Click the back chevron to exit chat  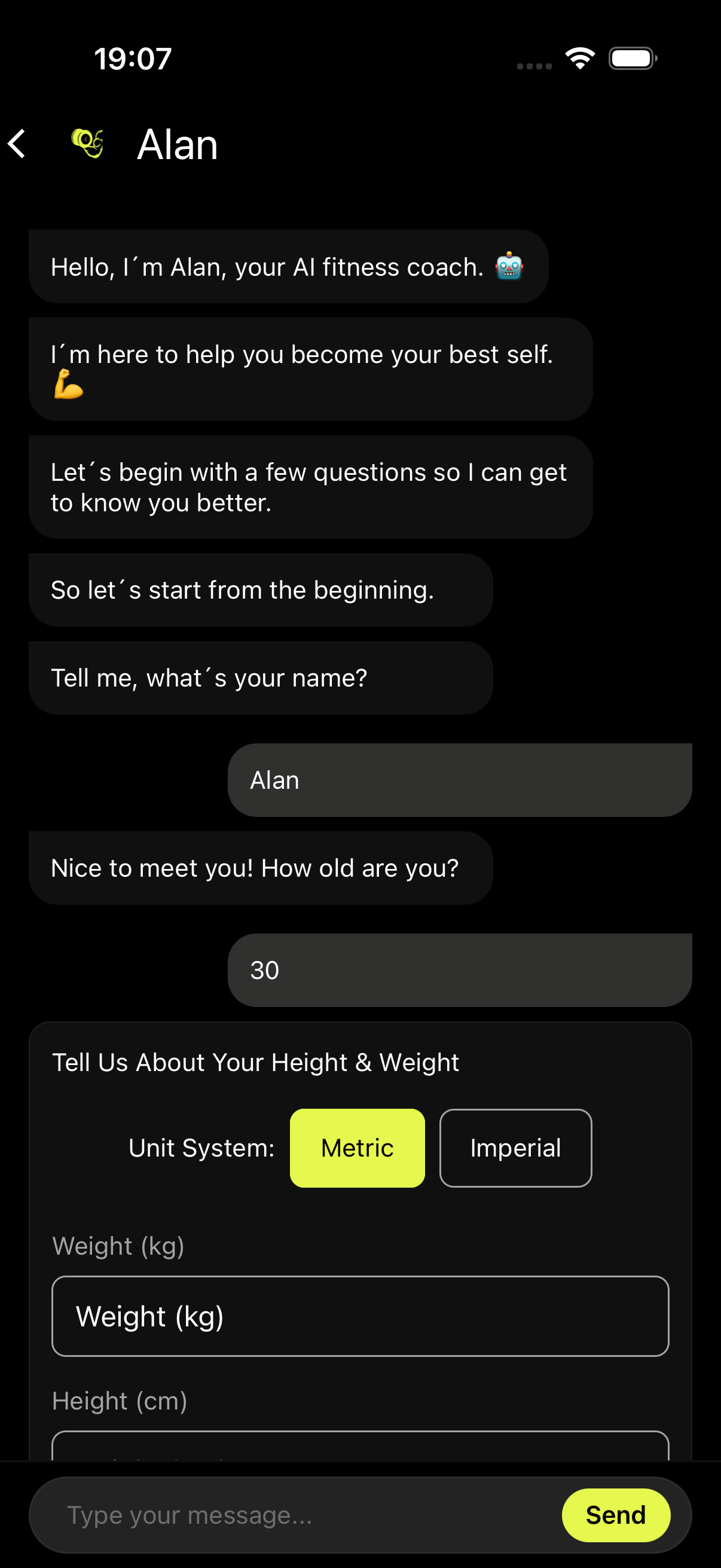[16, 144]
